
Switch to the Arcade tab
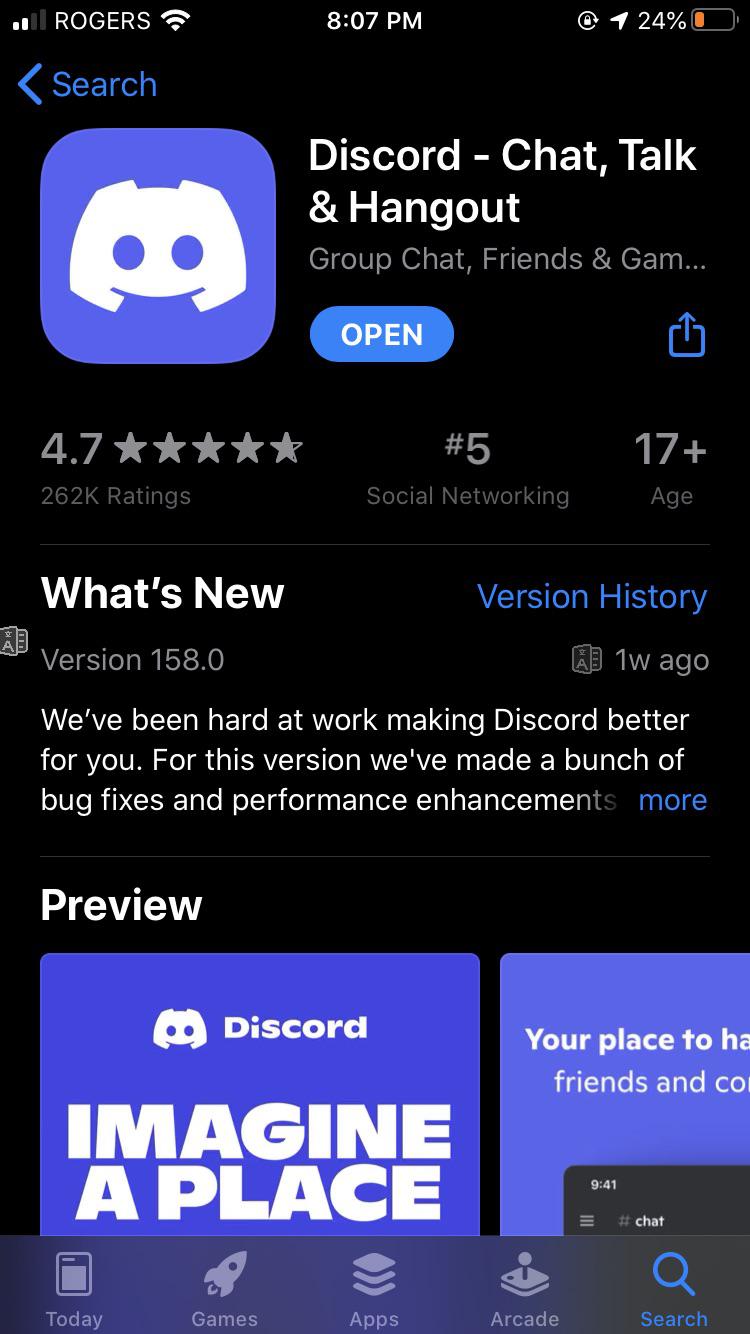coord(524,1289)
